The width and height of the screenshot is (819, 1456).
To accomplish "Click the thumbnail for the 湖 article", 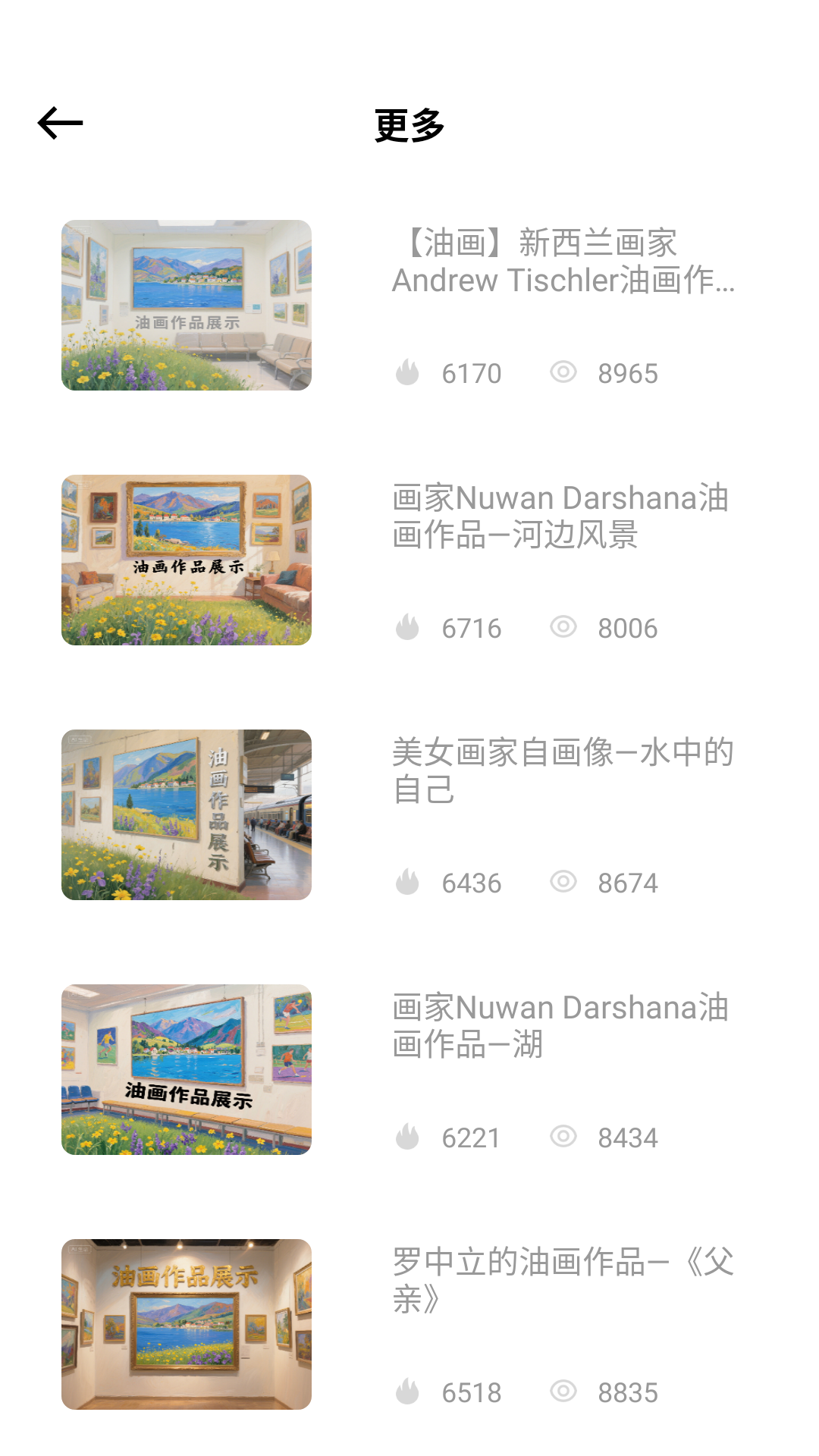I will coord(187,1069).
